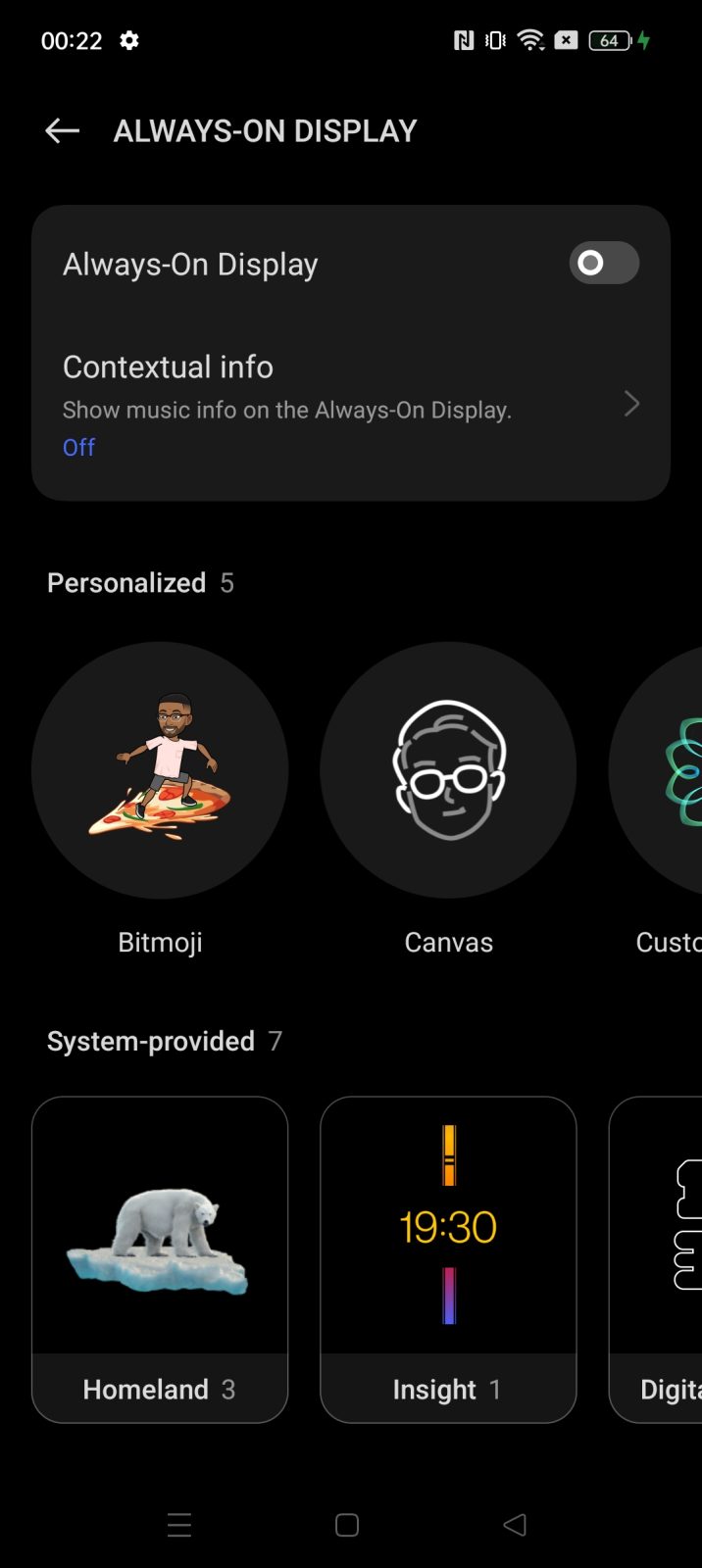Choose the Canvas portrait style
Viewport: 702px width, 1568px height.
(448, 770)
